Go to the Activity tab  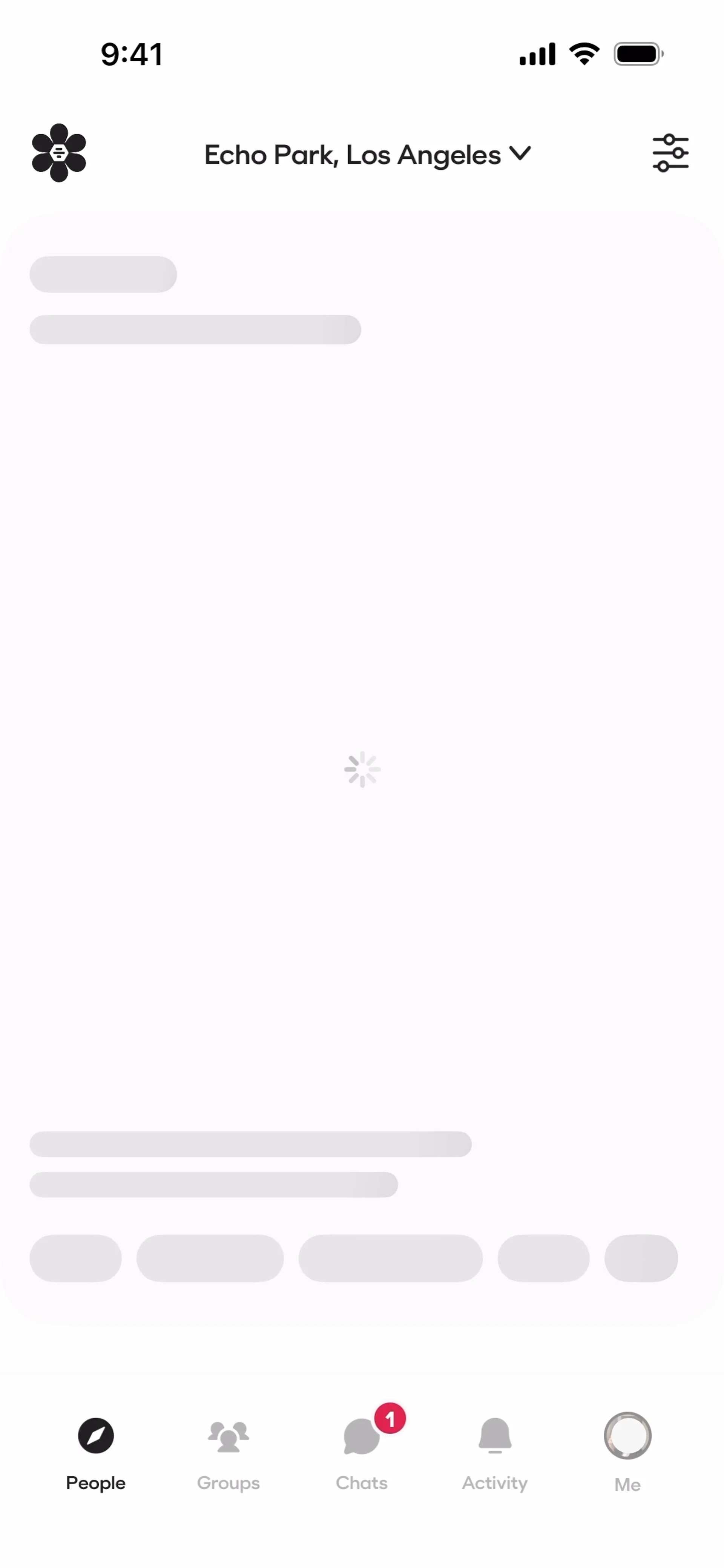pyautogui.click(x=494, y=1455)
